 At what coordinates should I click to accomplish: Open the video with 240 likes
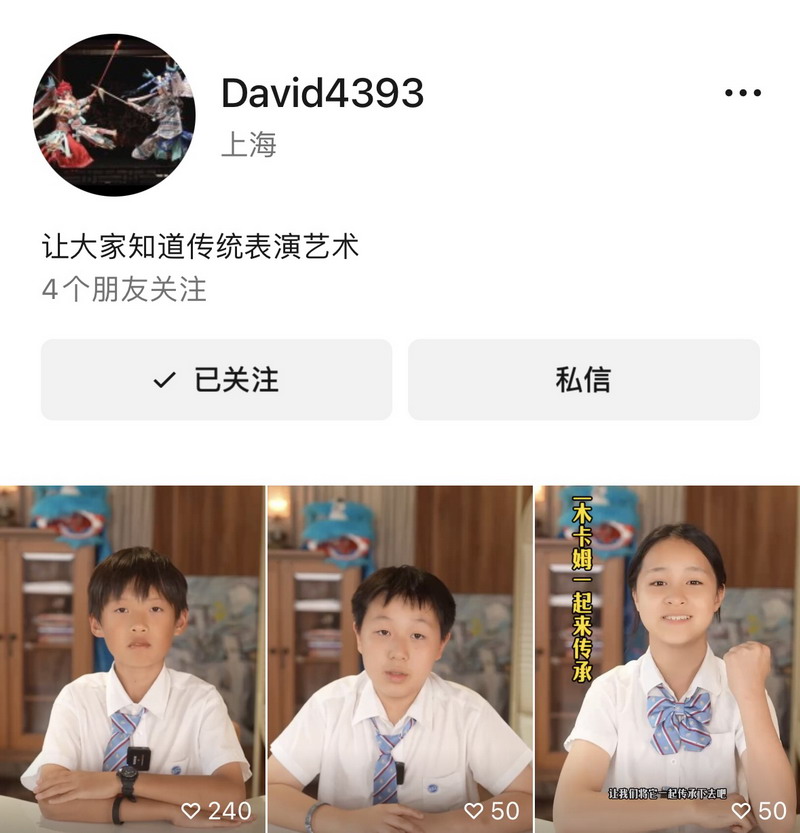(132, 660)
